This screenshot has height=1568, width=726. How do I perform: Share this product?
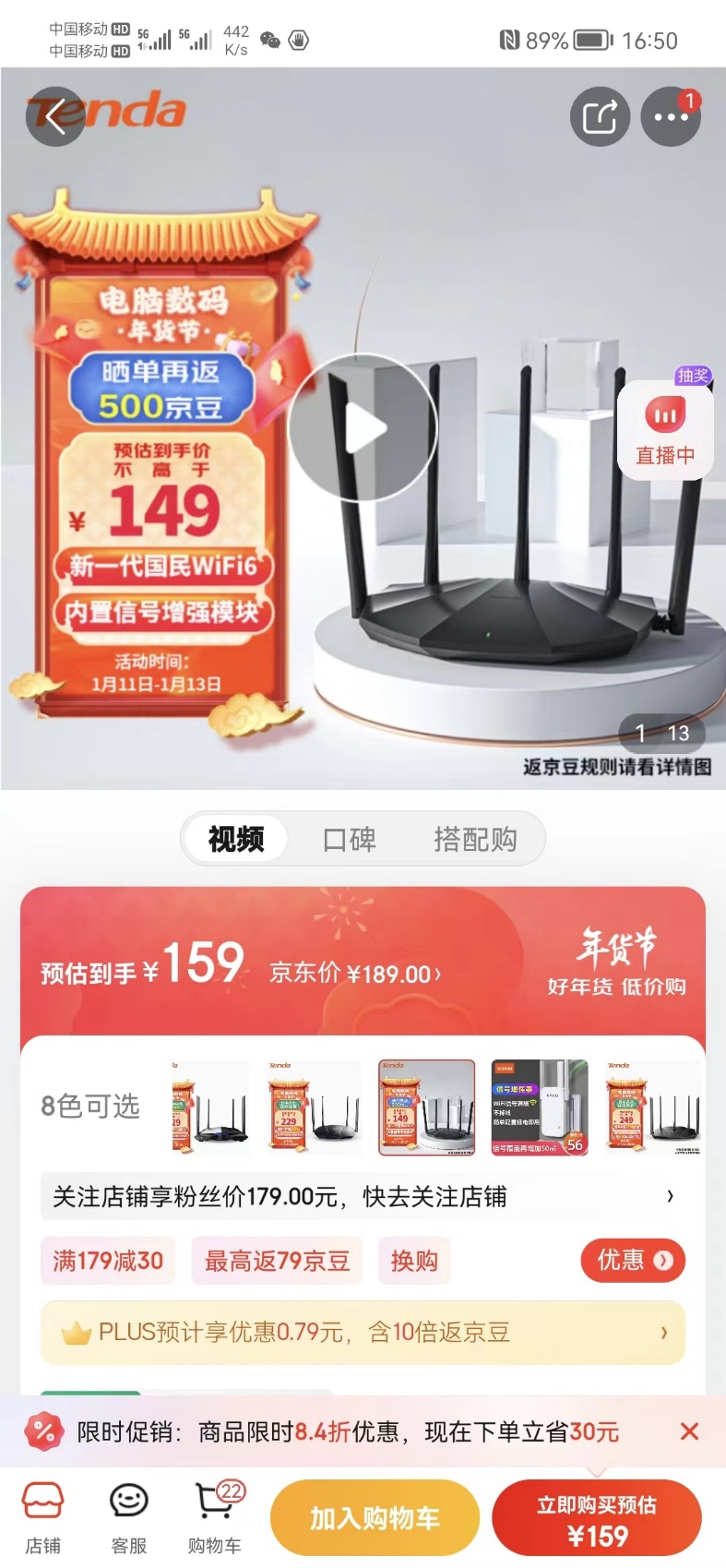(x=600, y=116)
